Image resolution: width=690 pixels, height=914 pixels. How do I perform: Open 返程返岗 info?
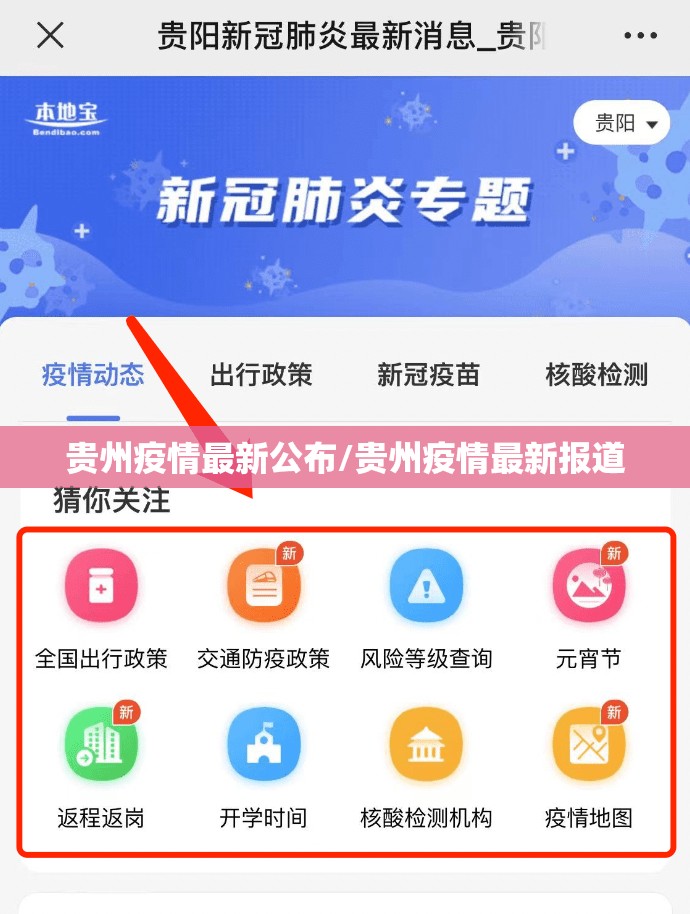pos(101,746)
